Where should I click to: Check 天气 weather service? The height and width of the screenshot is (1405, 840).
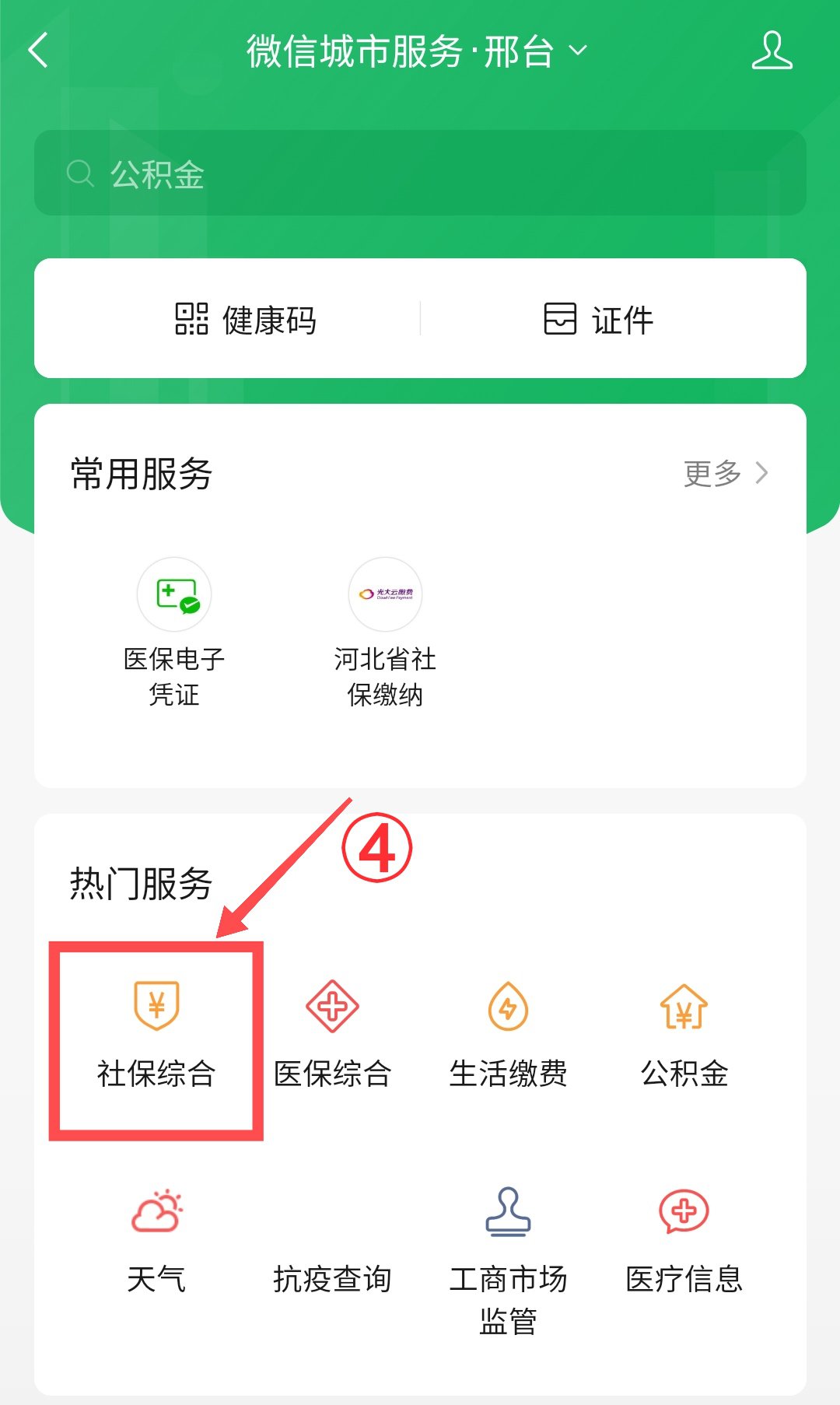[x=156, y=1241]
